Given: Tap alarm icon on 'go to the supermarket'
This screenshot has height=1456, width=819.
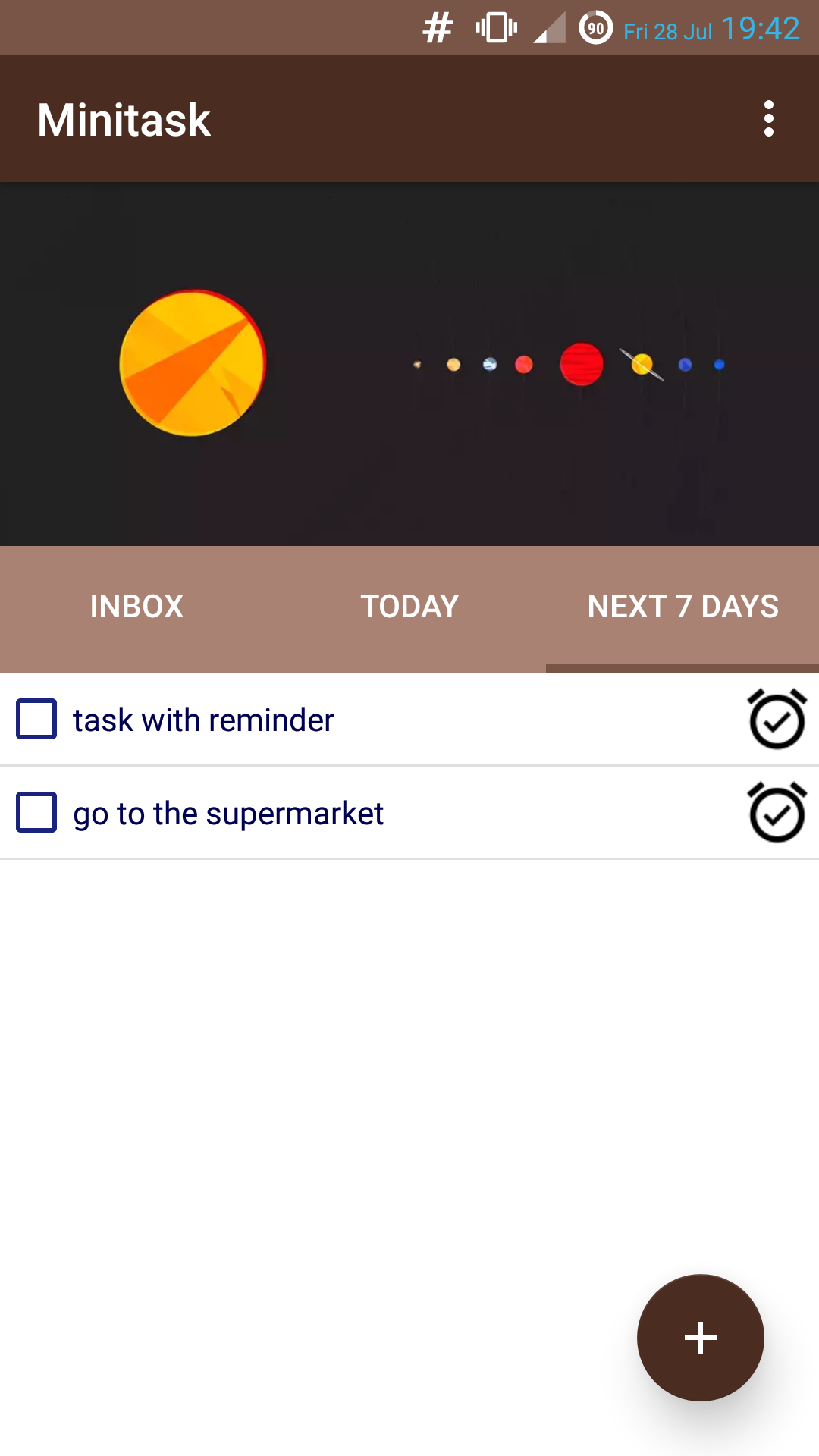Looking at the screenshot, I should [777, 812].
